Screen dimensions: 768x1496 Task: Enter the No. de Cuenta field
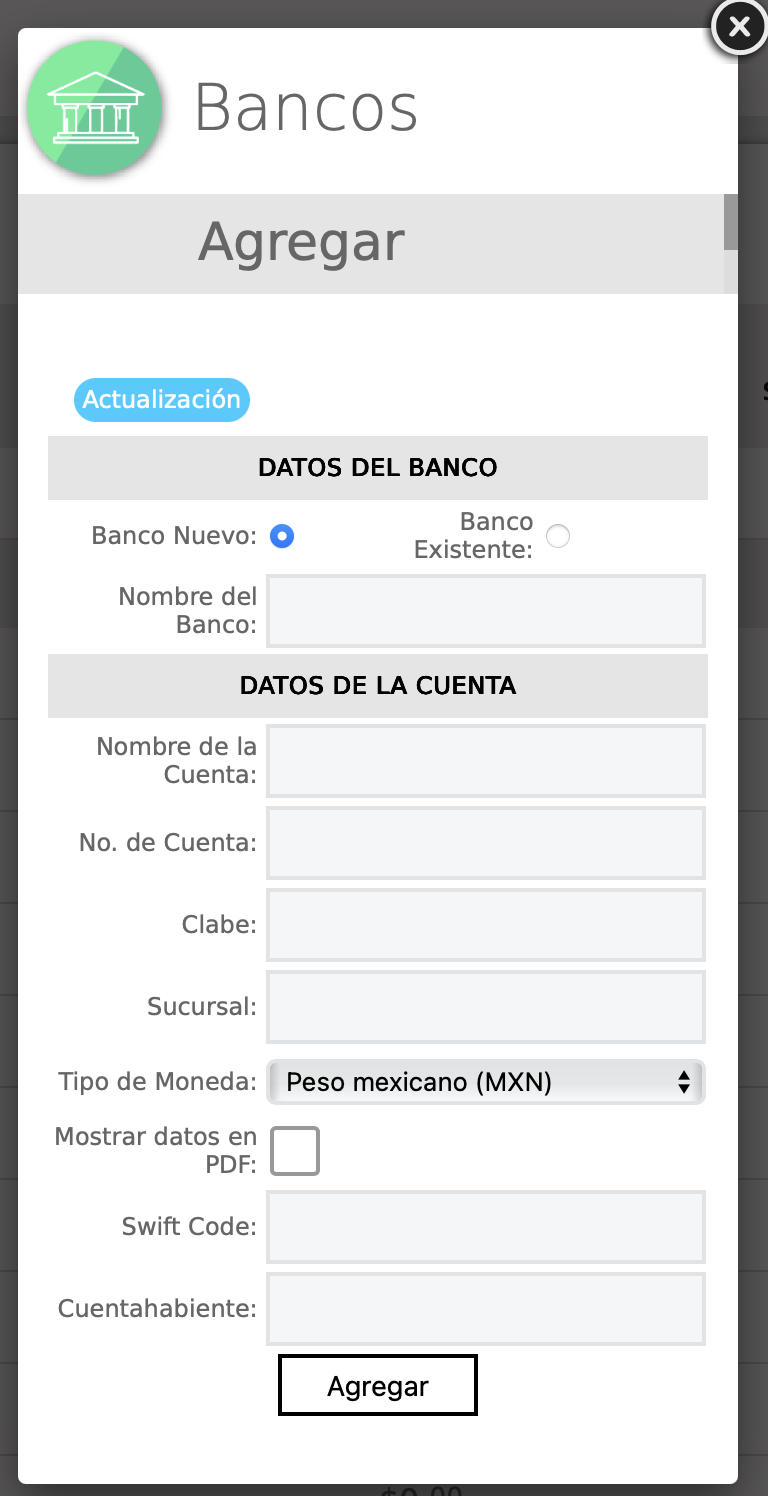pyautogui.click(x=485, y=843)
